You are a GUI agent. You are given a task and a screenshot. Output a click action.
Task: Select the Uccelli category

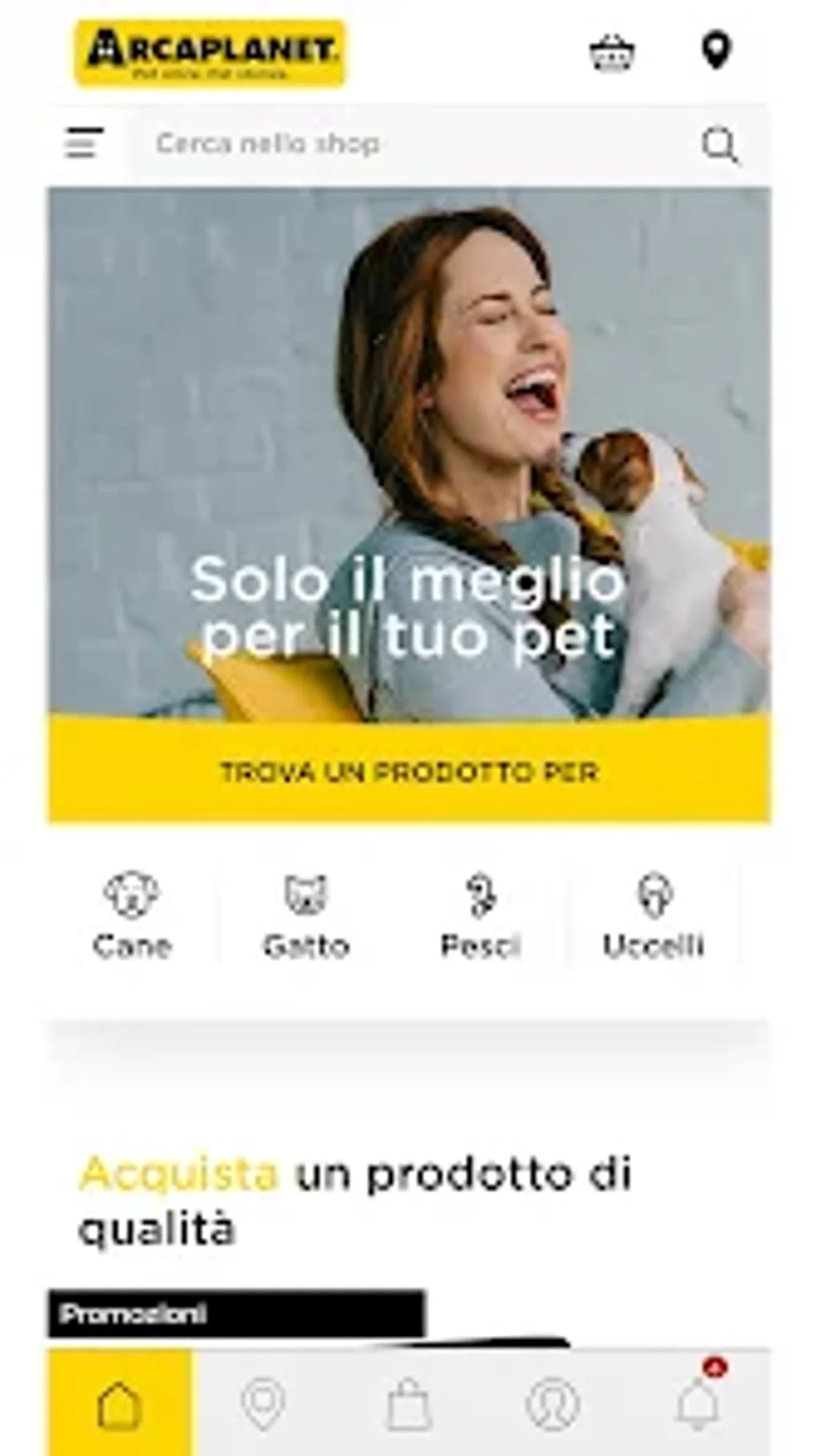coord(654,916)
